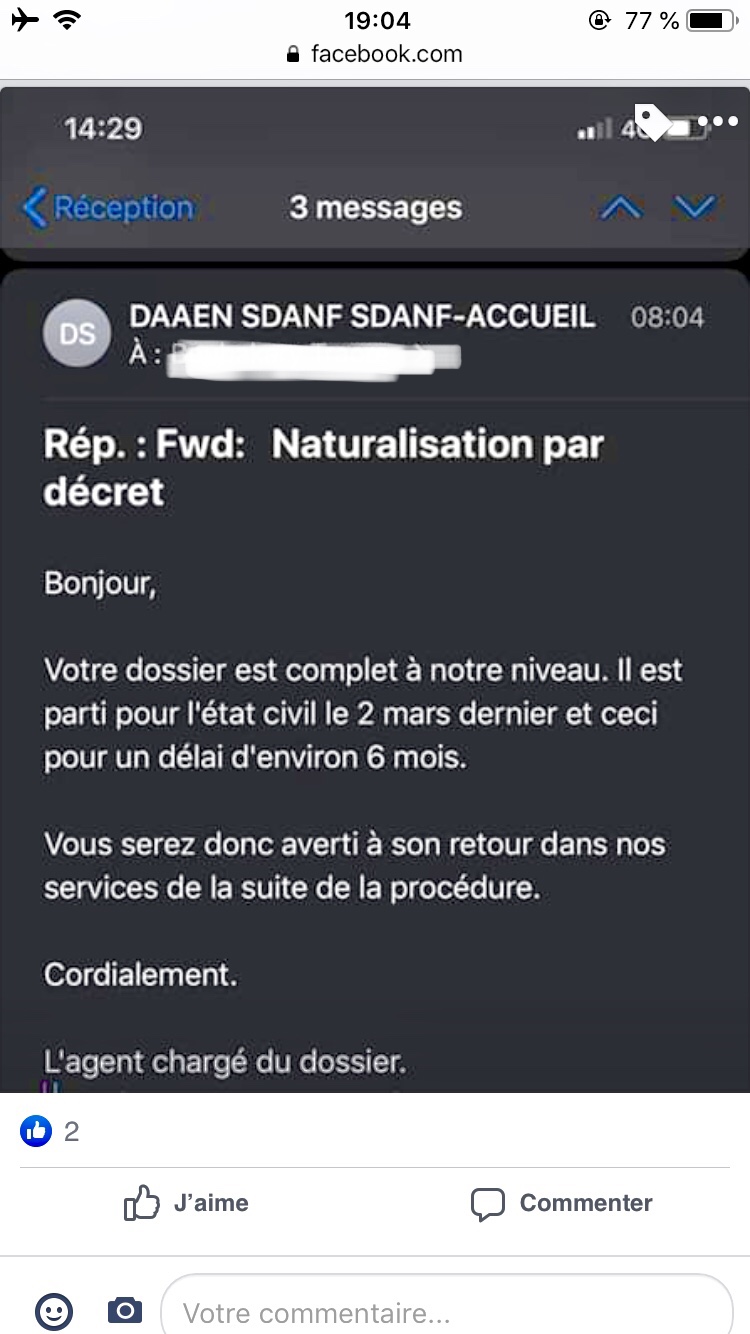This screenshot has height=1334, width=750.
Task: Attach a photo with the camera icon
Action: click(125, 1311)
